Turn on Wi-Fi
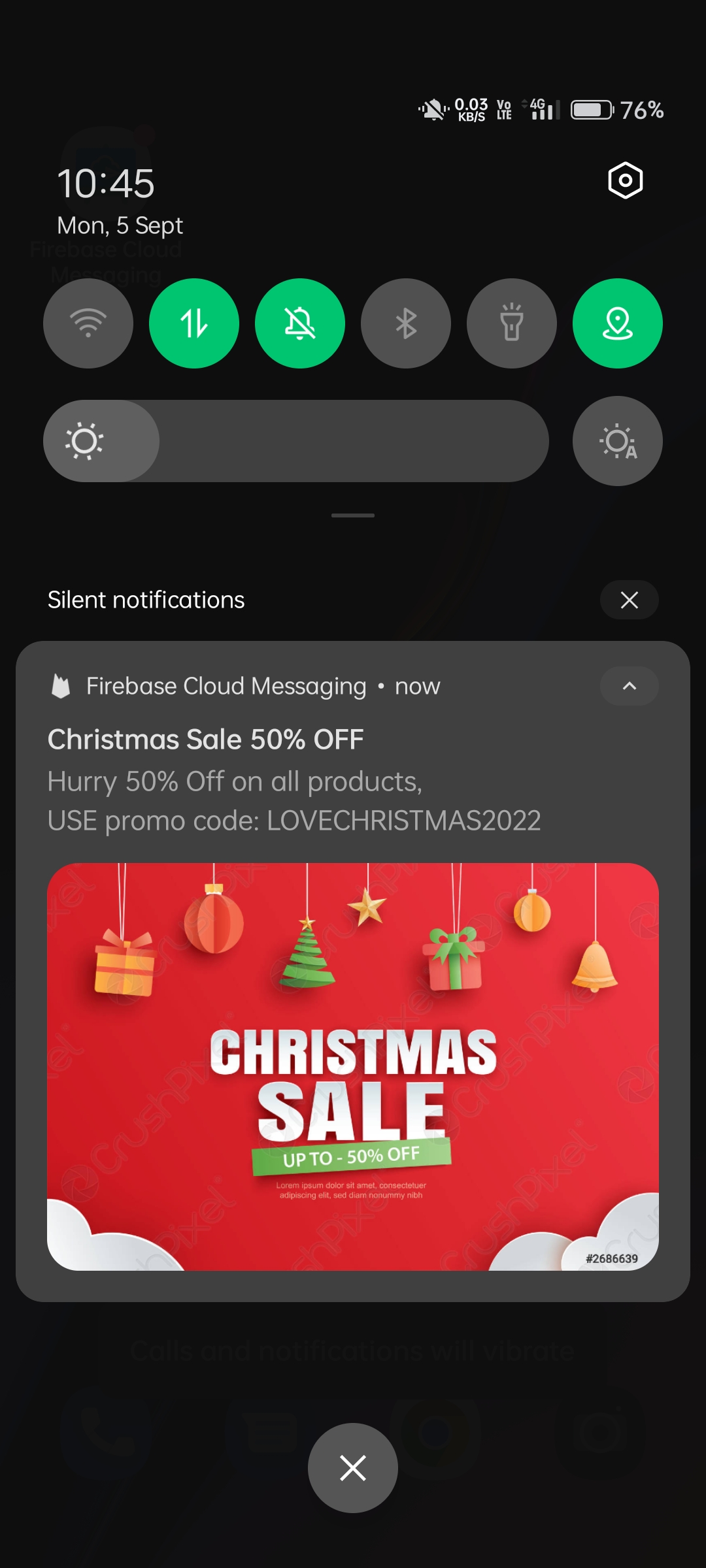 pyautogui.click(x=88, y=323)
